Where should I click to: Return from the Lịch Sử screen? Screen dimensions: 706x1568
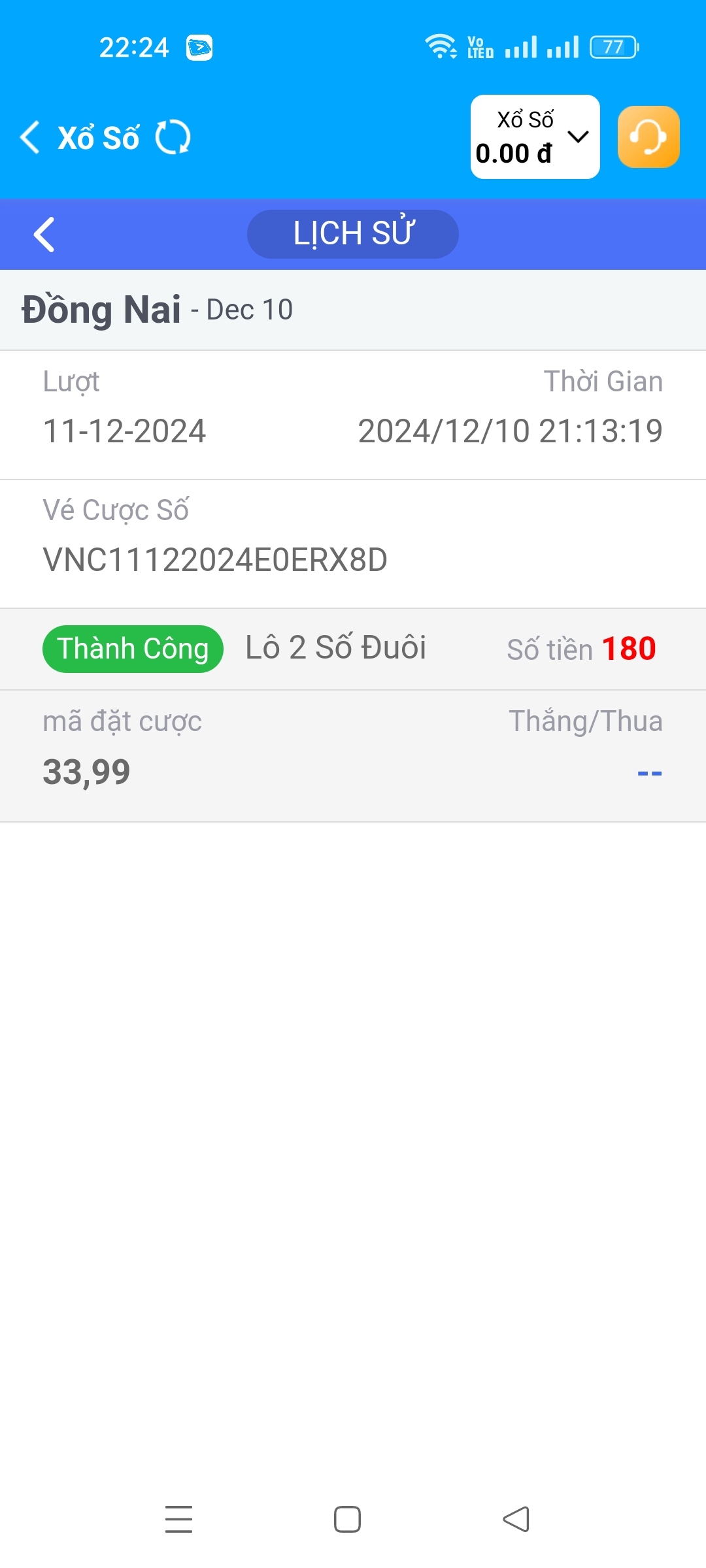coord(44,234)
